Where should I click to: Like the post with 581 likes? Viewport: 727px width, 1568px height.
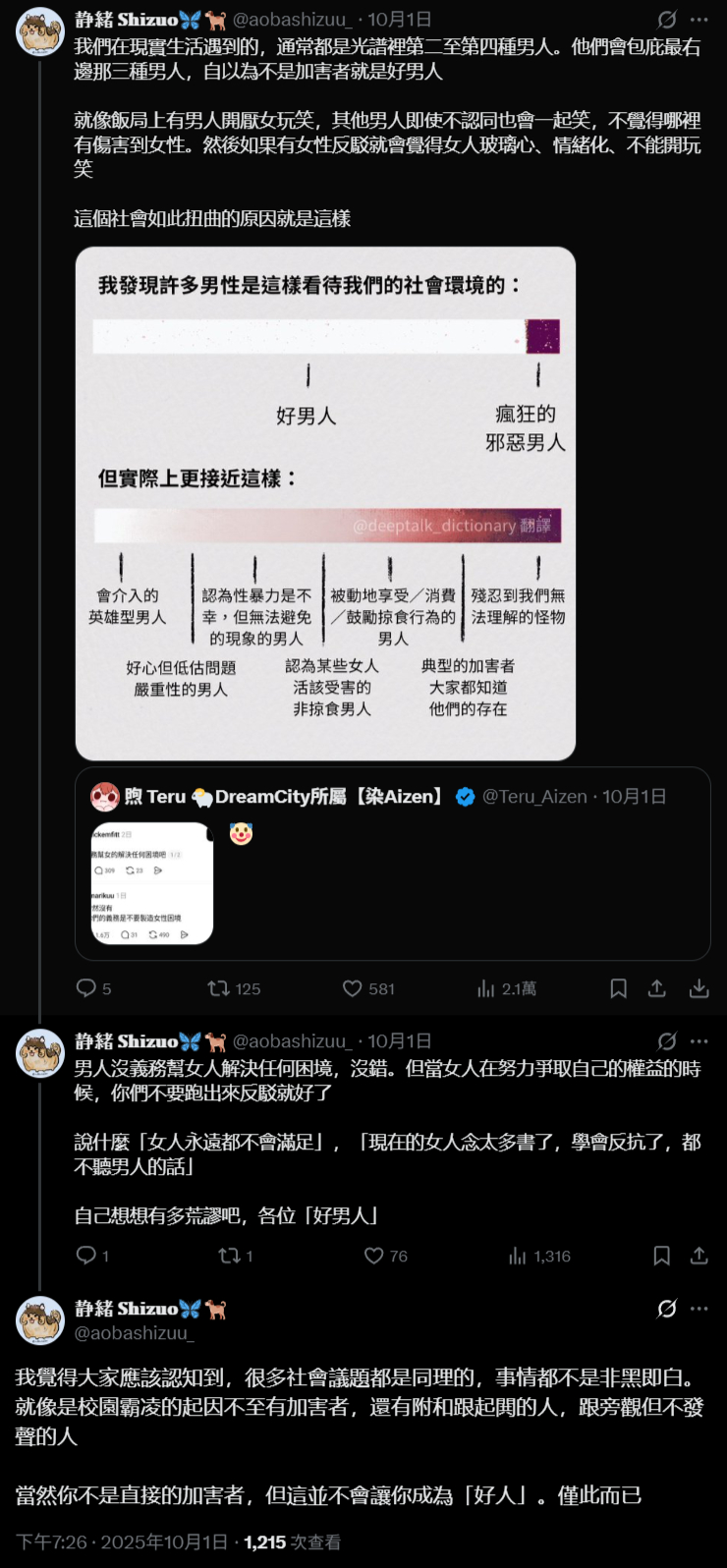coord(353,988)
